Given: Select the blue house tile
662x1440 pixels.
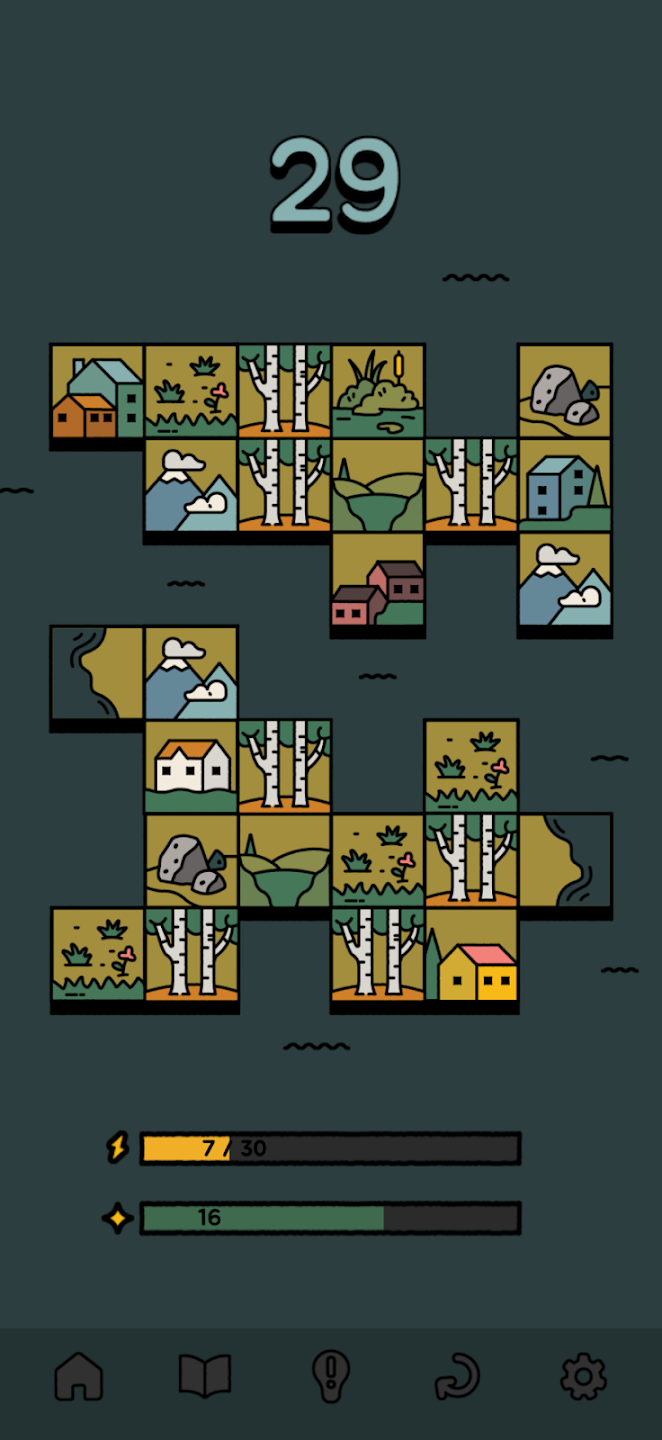Looking at the screenshot, I should point(565,485).
